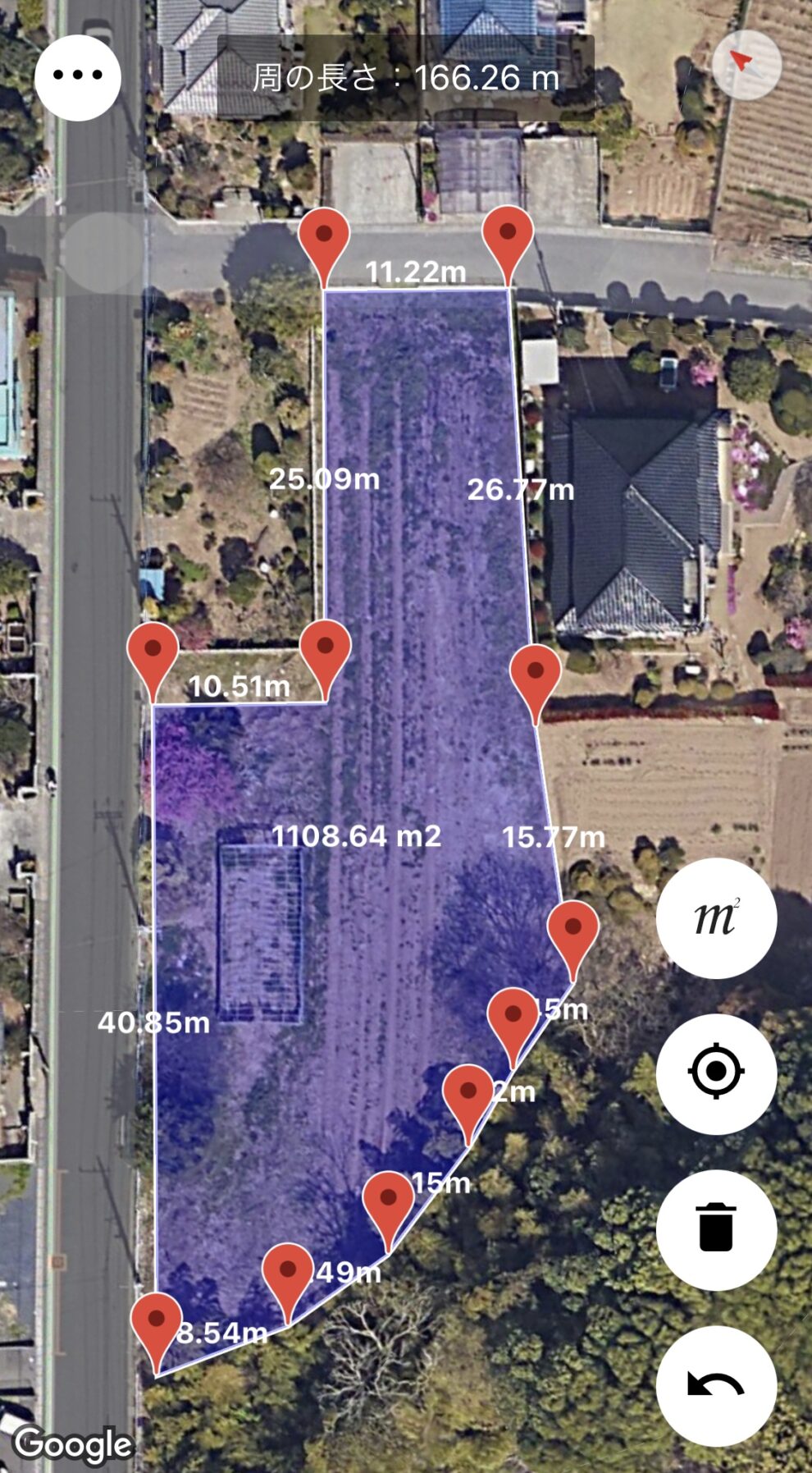This screenshot has width=812, height=1473.
Task: Switch the area unit via m² button
Action: tap(716, 917)
